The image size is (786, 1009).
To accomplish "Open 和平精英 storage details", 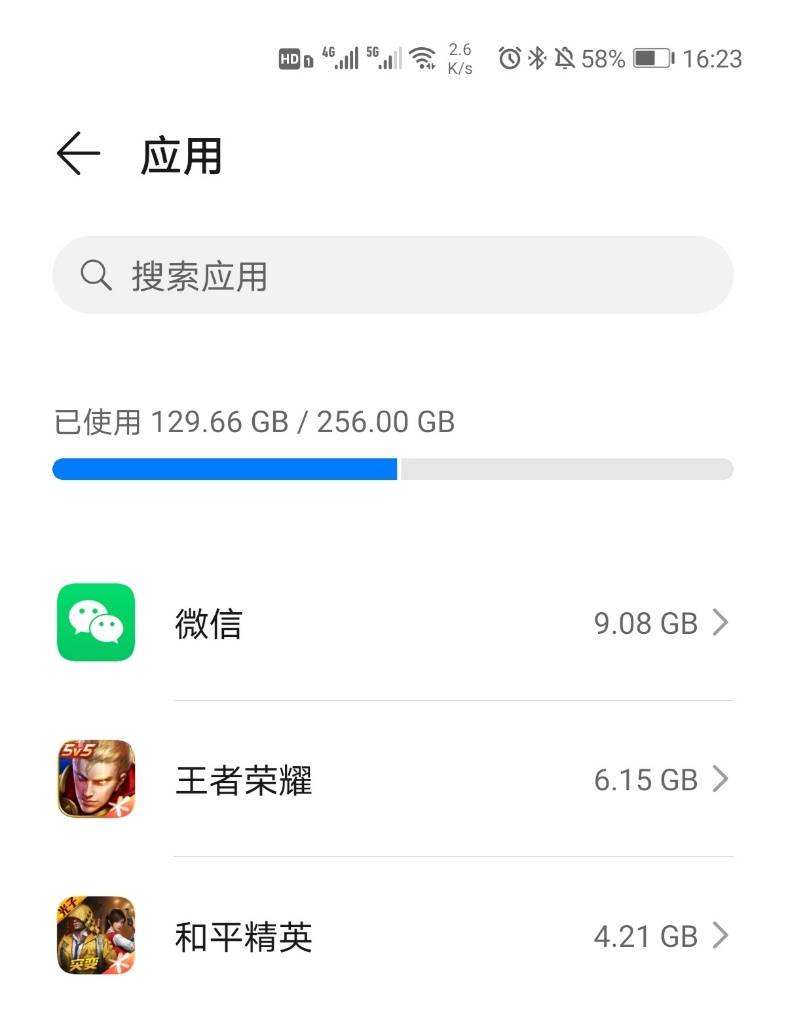I will pyautogui.click(x=392, y=936).
